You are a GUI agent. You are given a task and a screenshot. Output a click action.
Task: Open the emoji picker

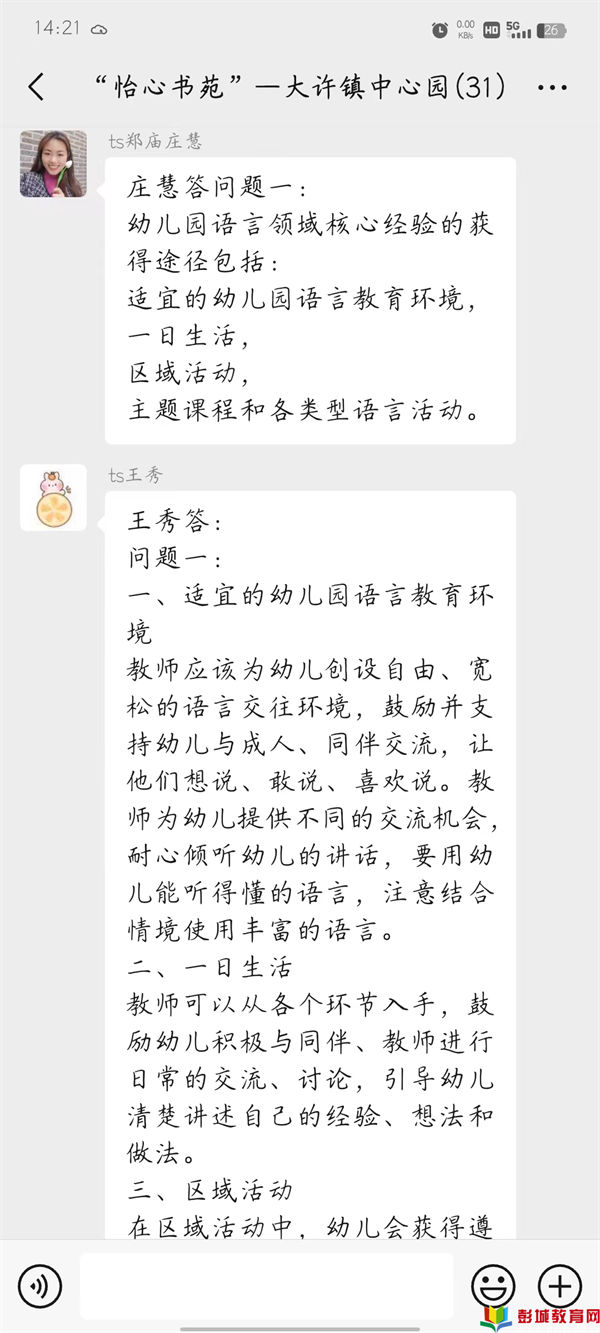point(493,1286)
